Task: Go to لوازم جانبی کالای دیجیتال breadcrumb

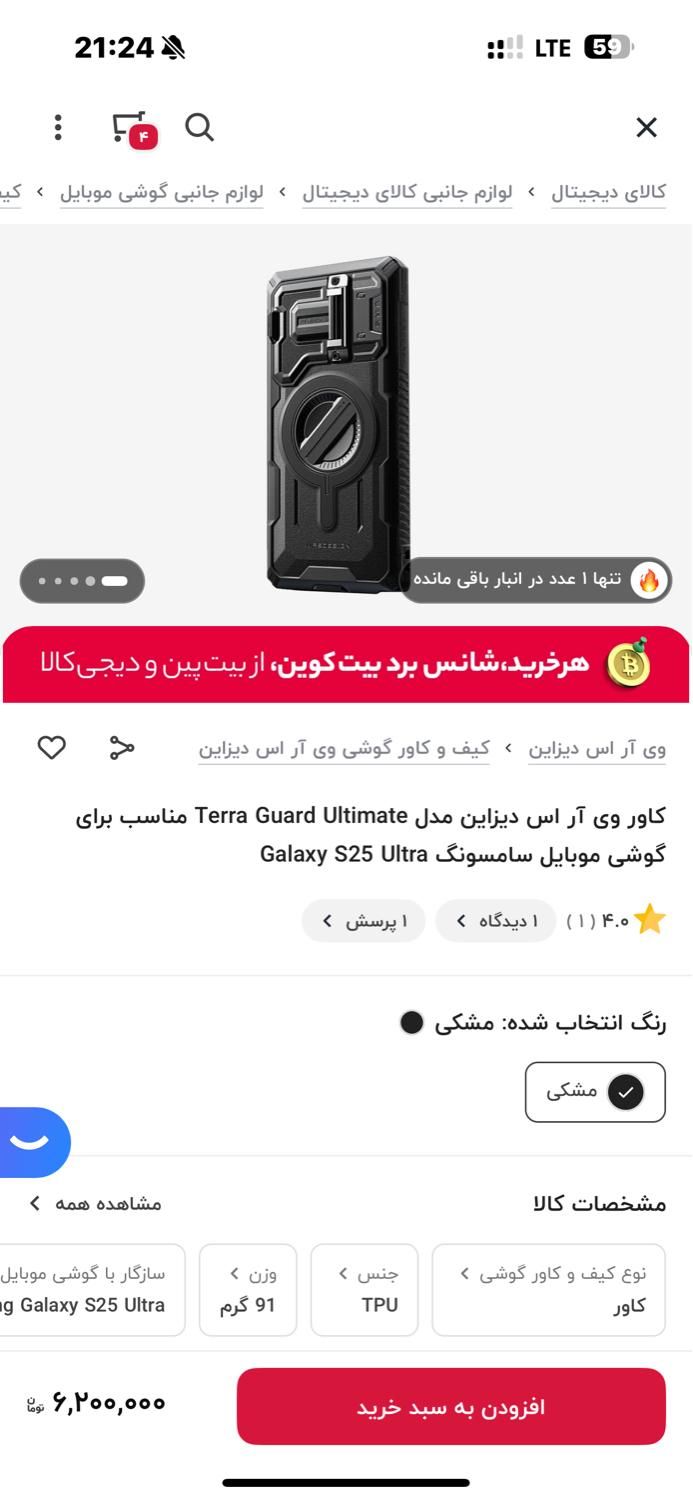Action: [407, 192]
